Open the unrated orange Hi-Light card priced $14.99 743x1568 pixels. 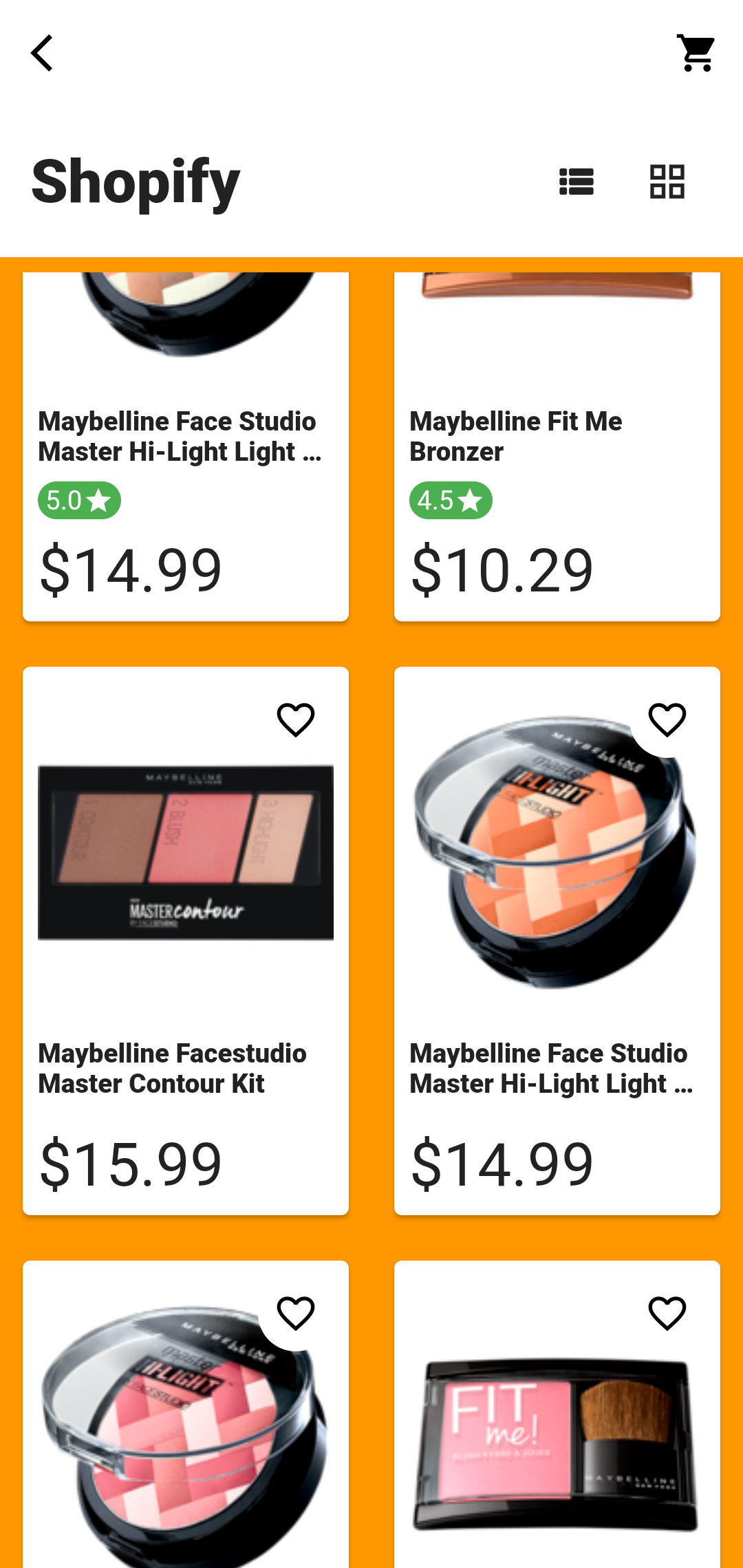pos(557,997)
